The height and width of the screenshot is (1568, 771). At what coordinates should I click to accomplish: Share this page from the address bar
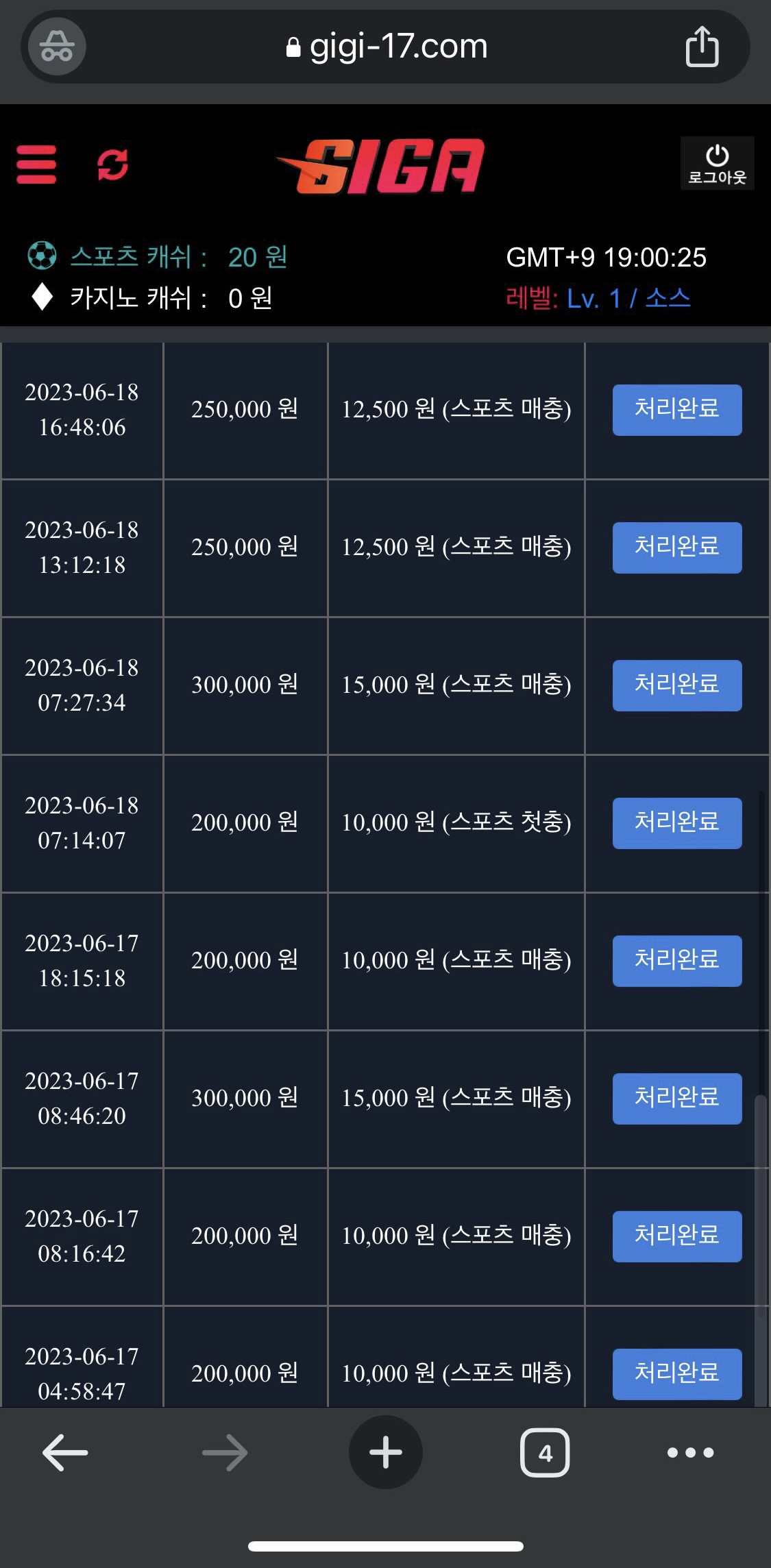(x=702, y=47)
